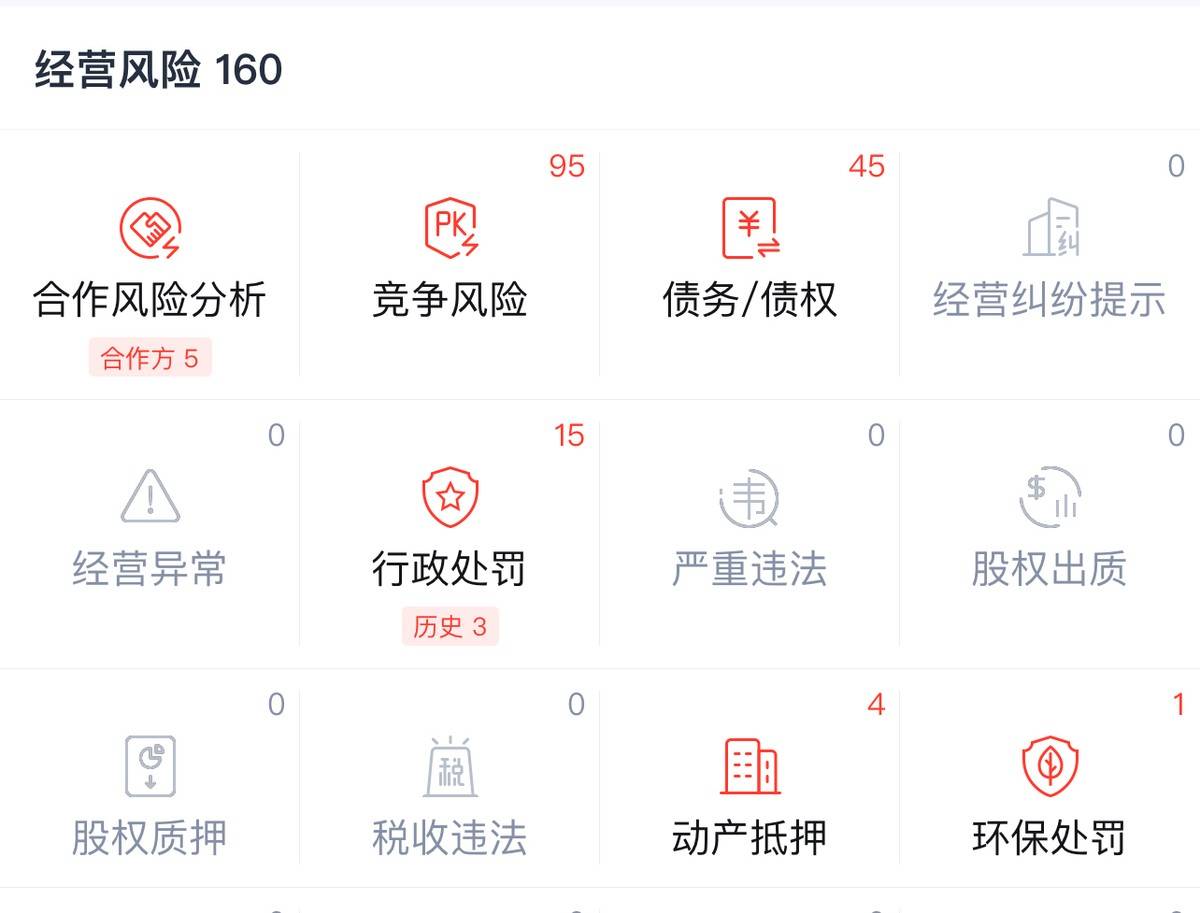The height and width of the screenshot is (913, 1200).
Task: View 动产抵押 records
Action: [750, 800]
